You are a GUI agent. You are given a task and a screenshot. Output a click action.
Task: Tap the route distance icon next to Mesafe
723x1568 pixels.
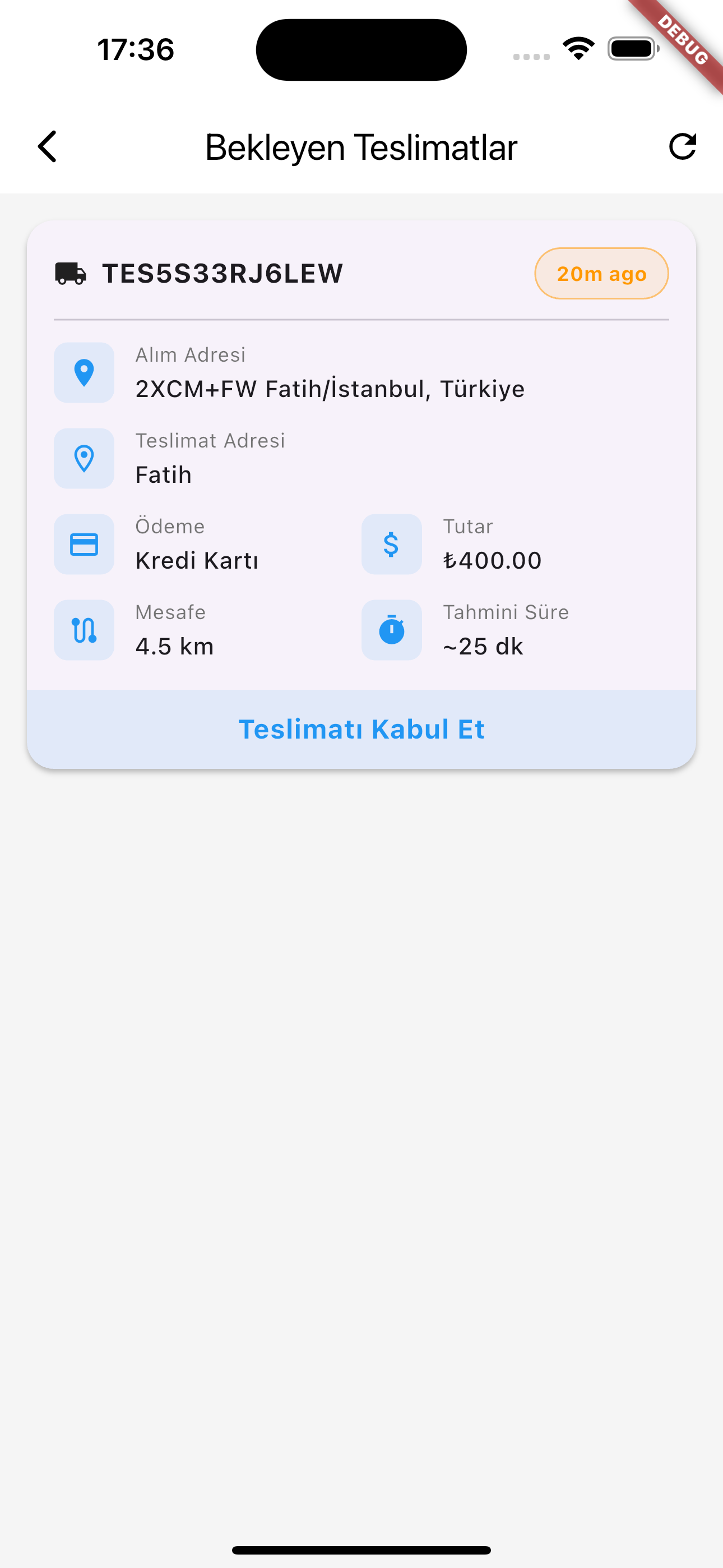point(84,630)
